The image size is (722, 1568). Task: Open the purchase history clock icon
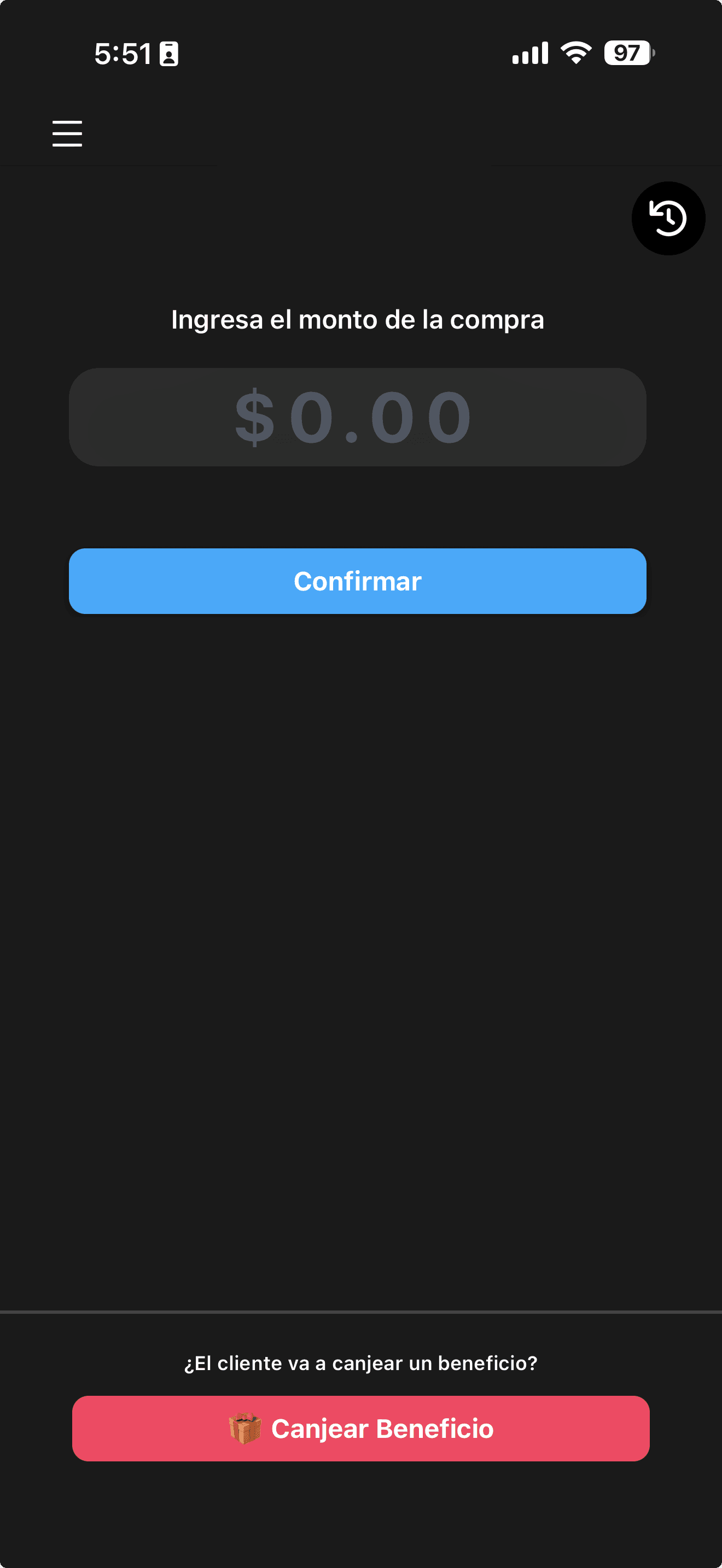click(x=668, y=219)
